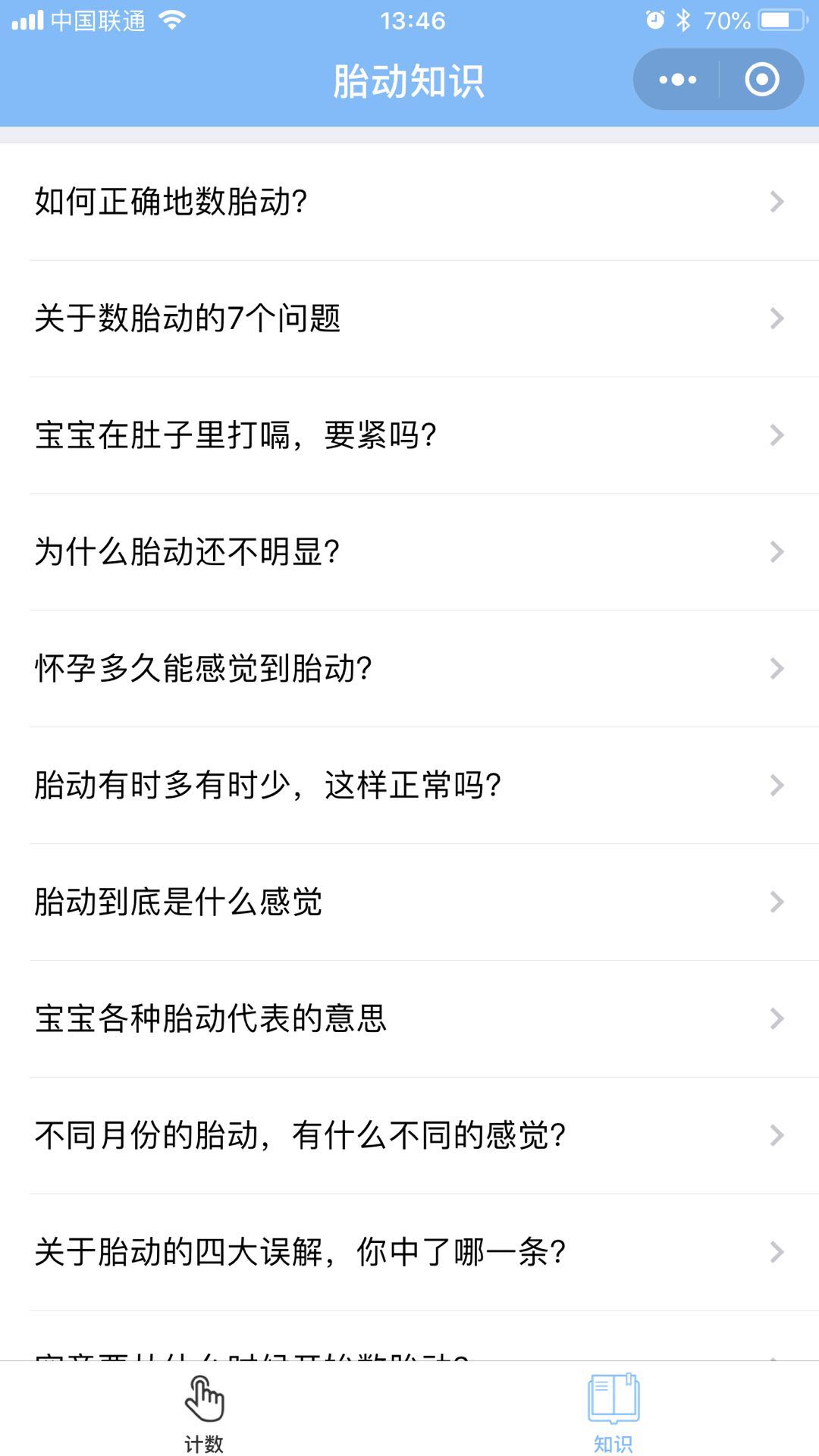Tap the 知识 tab
The height and width of the screenshot is (1456, 819).
[x=613, y=1412]
